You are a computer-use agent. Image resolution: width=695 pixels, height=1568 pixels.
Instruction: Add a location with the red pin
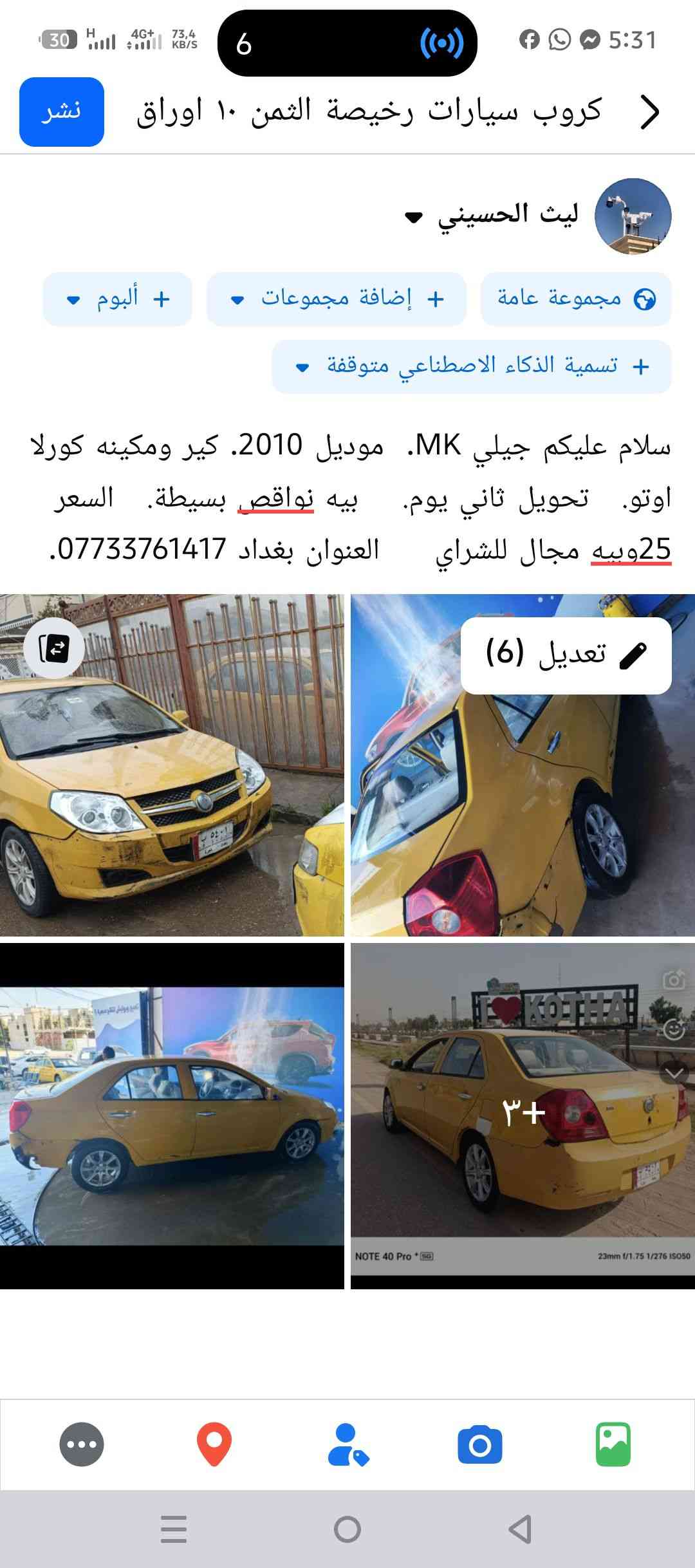tap(214, 1444)
